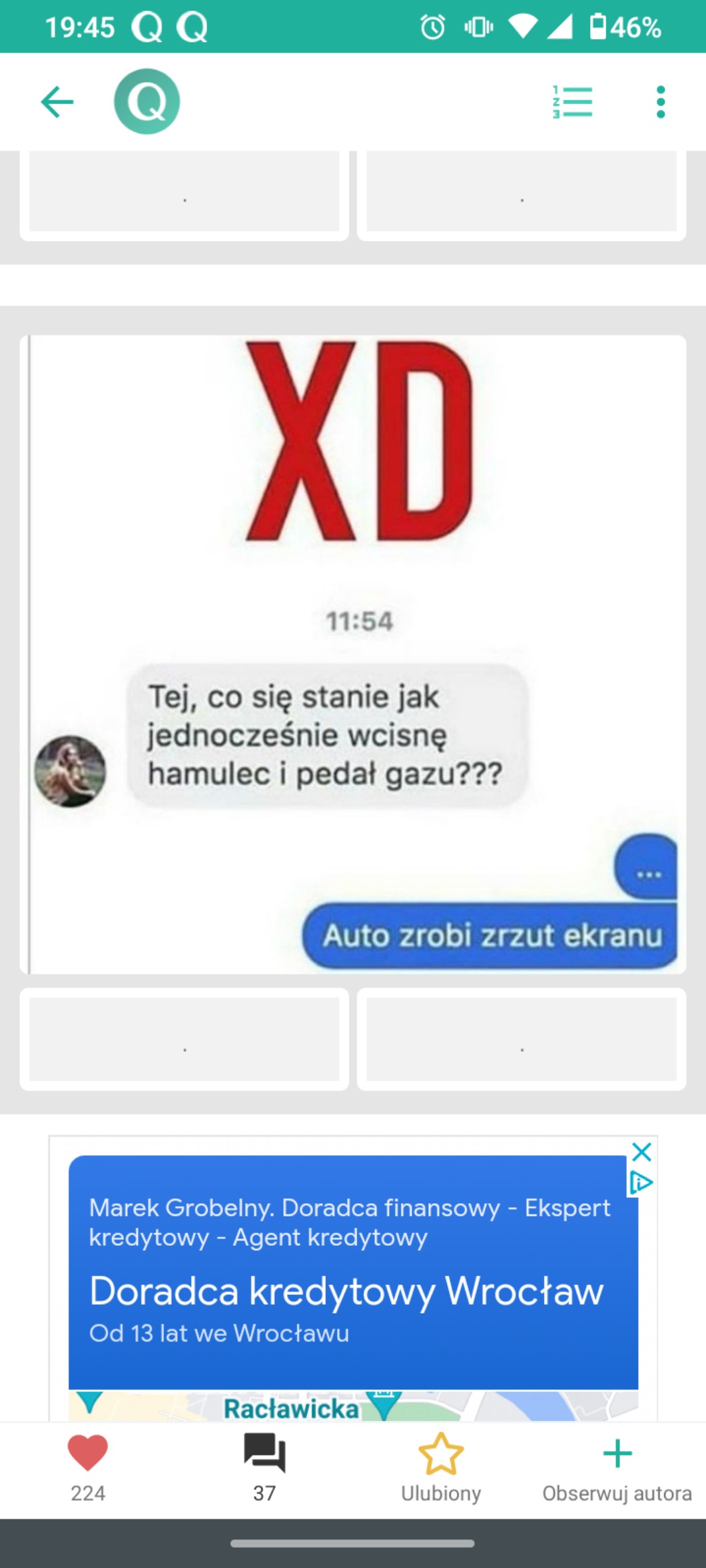706x1568 pixels.
Task: Mark as Ulubiony with the star
Action: (x=440, y=1454)
